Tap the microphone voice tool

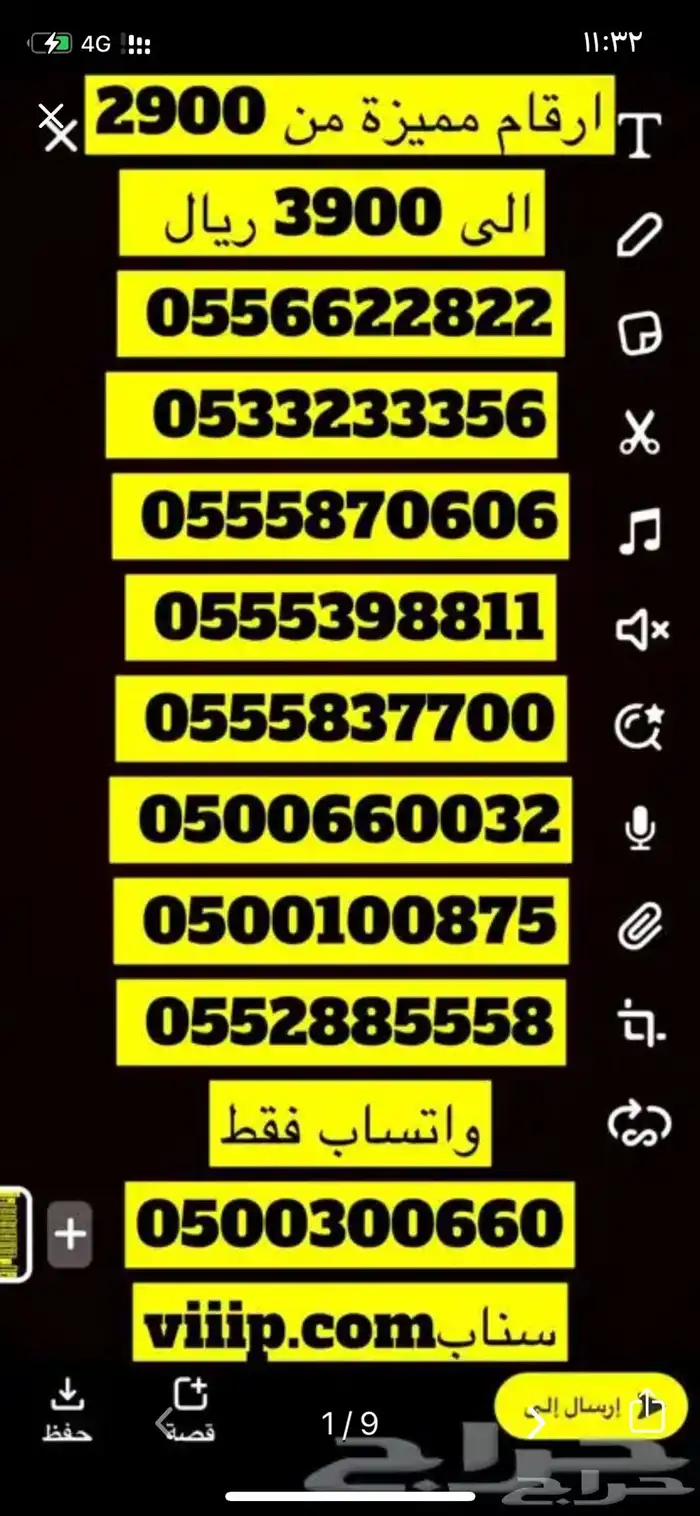[639, 828]
